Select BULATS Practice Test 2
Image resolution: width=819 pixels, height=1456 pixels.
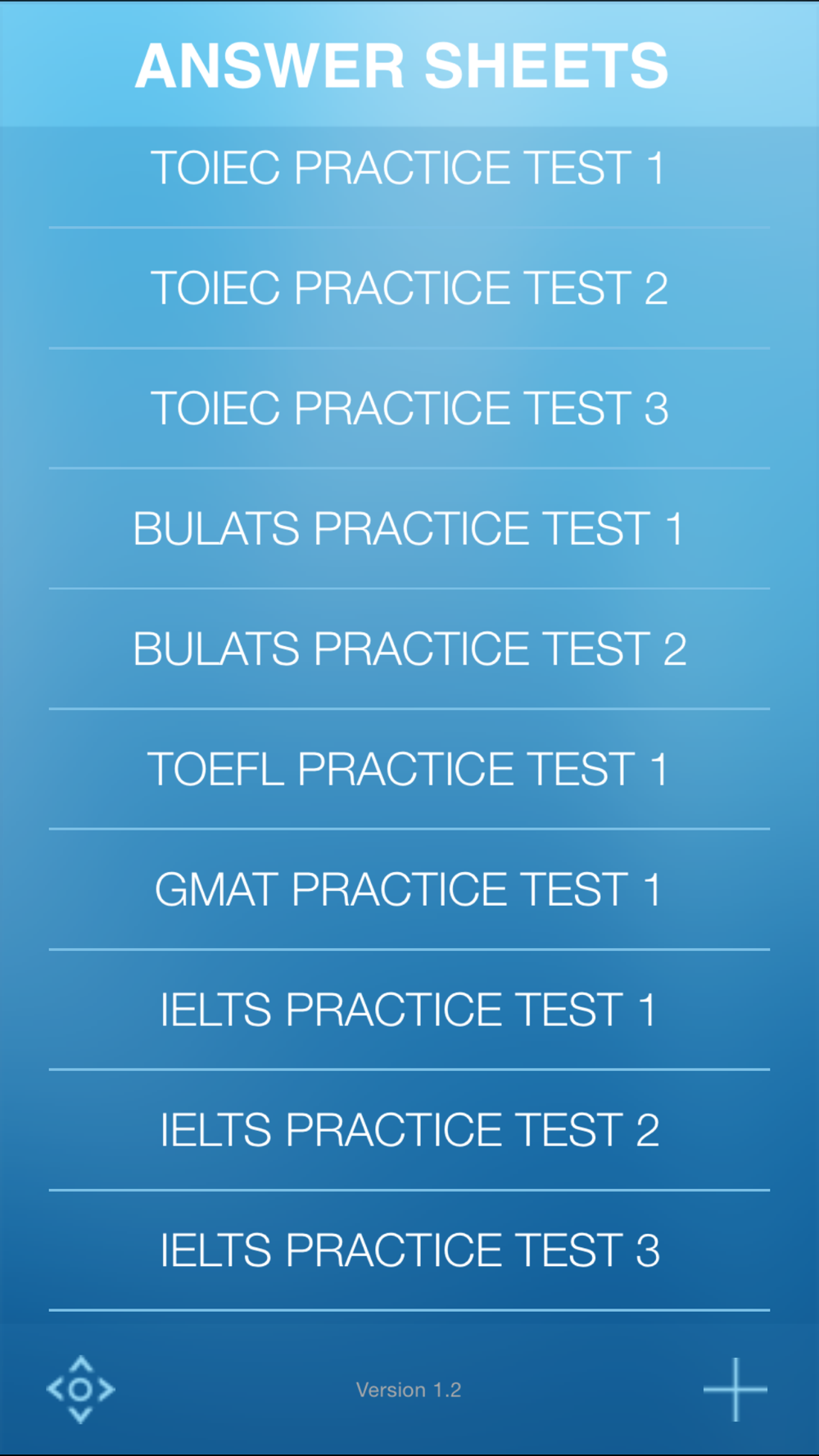point(409,649)
